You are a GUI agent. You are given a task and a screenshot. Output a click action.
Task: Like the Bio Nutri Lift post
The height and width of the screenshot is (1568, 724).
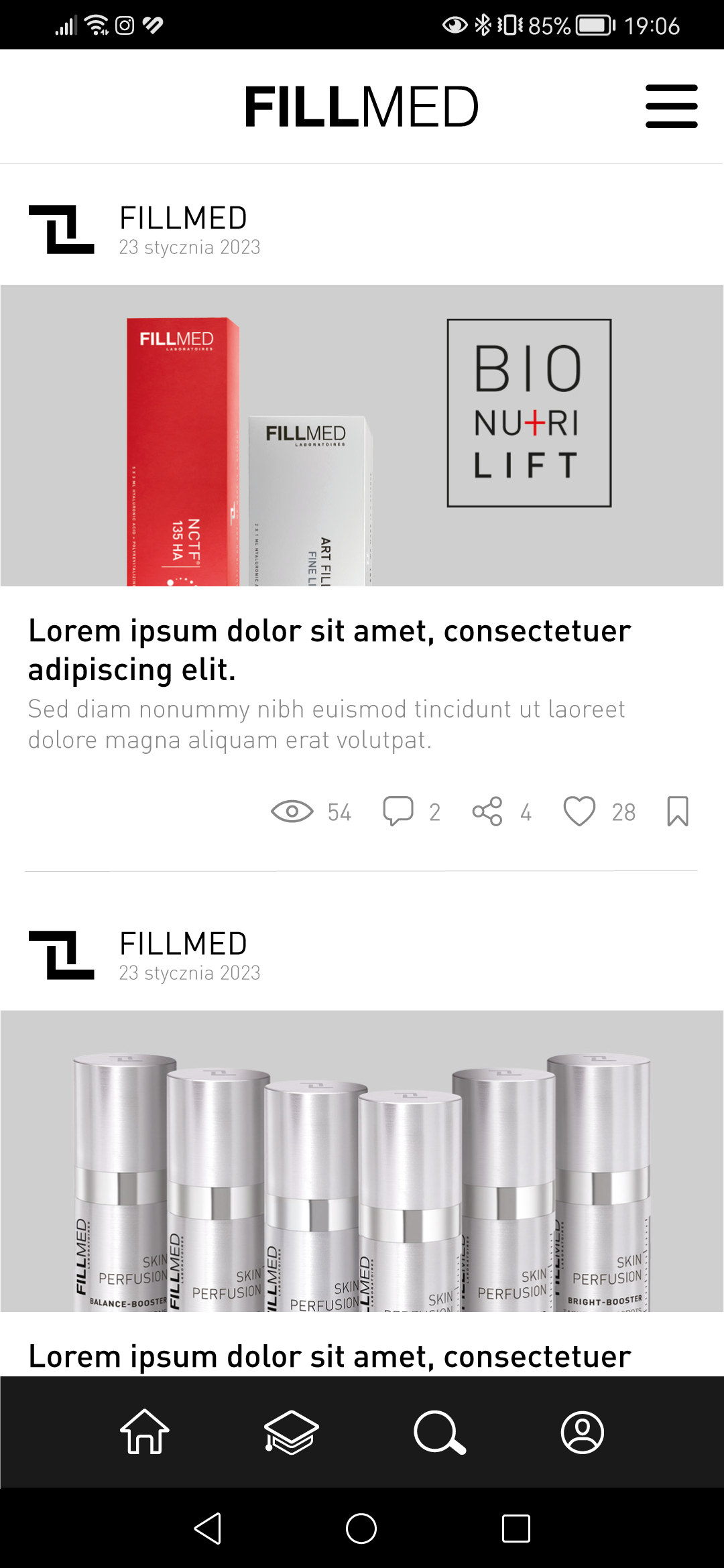click(x=579, y=811)
